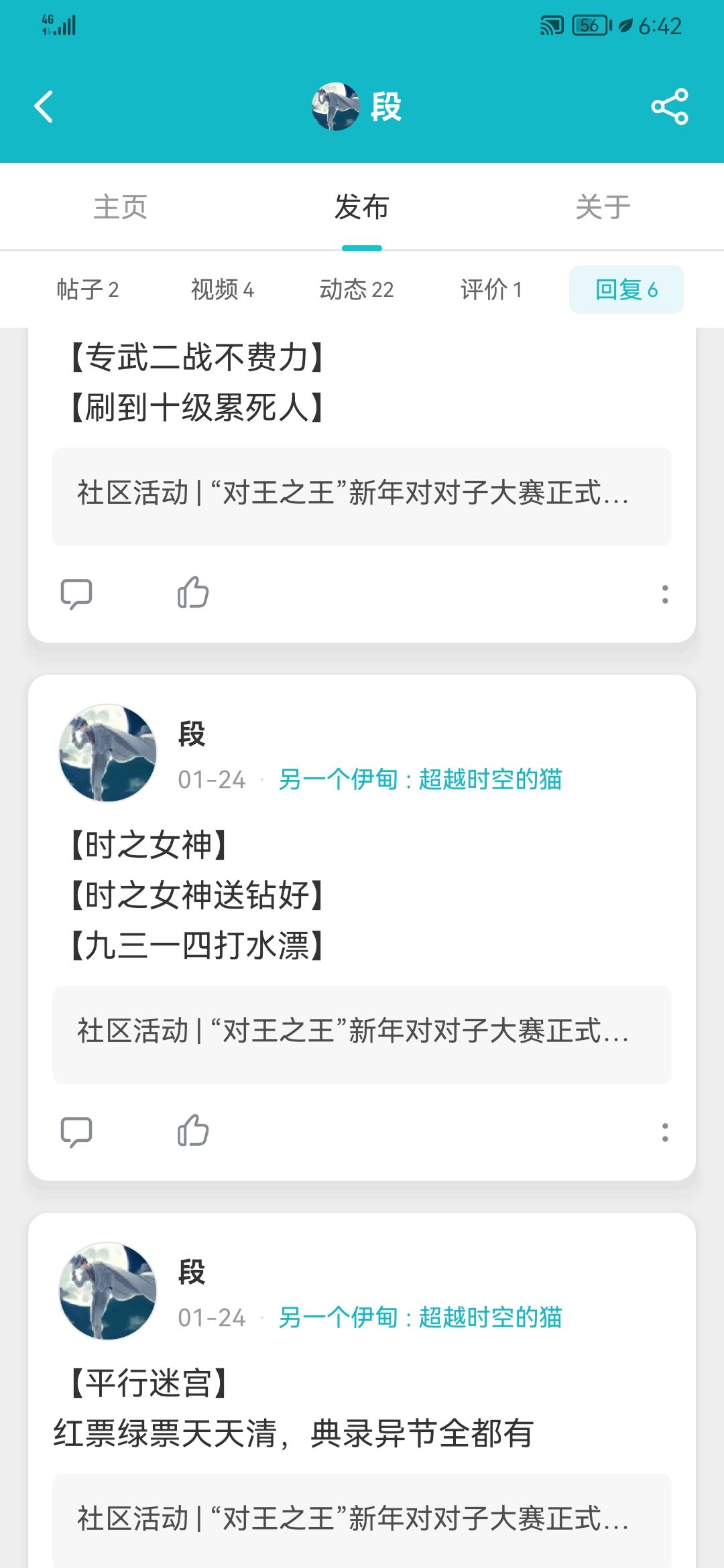Select the 回复 6 chip
The image size is (724, 1568).
click(626, 289)
